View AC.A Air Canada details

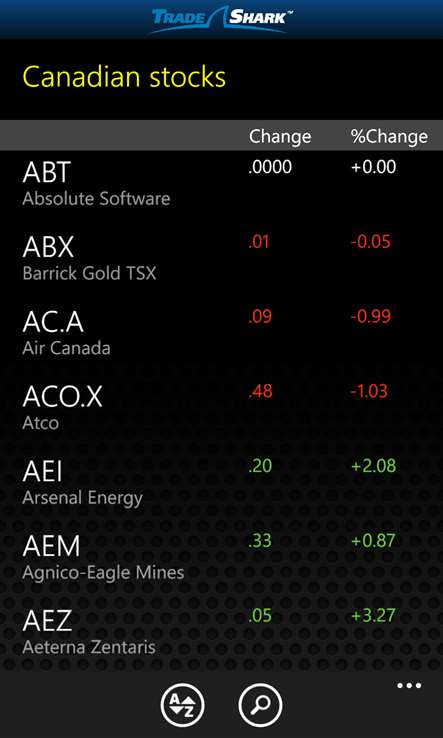point(221,333)
